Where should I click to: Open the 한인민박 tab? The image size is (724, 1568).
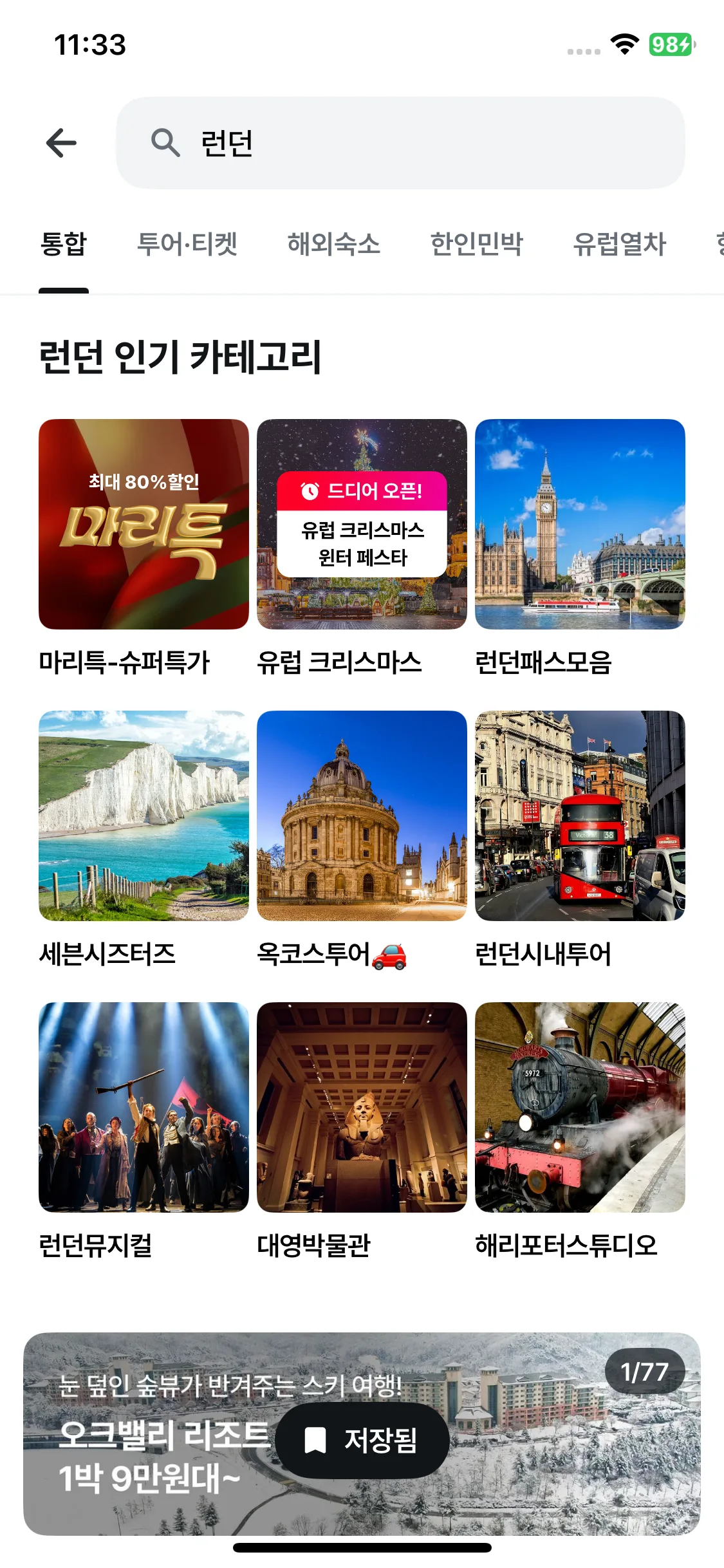point(476,245)
